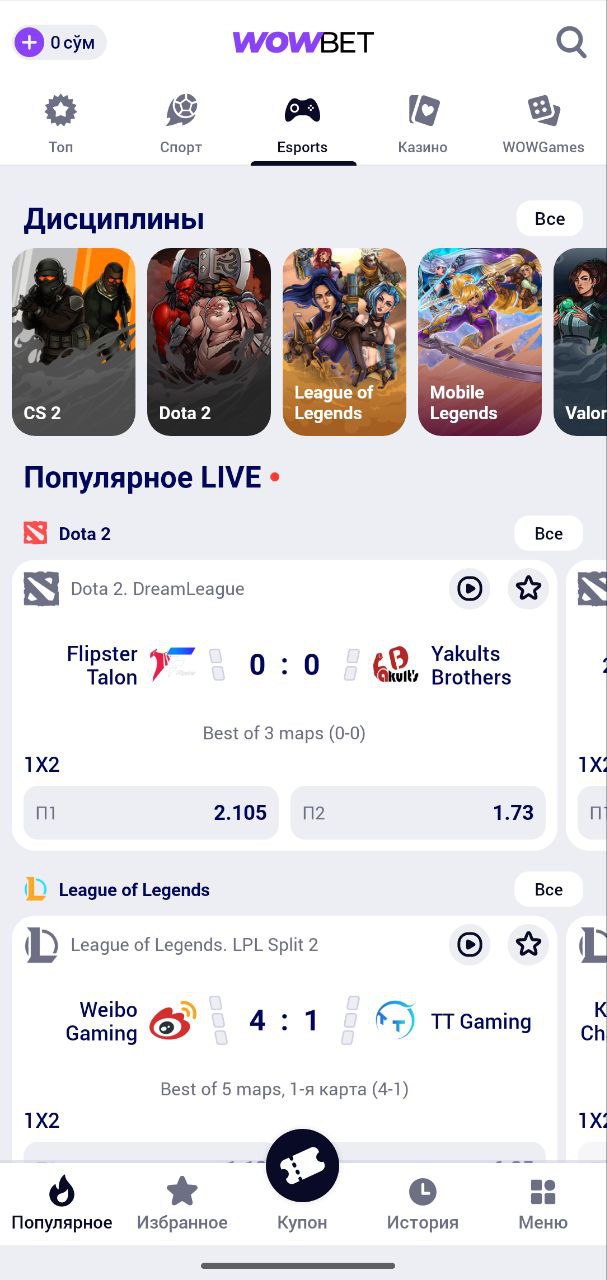Show all disciplines with Все button
Image resolution: width=607 pixels, height=1280 pixels.
click(x=549, y=219)
